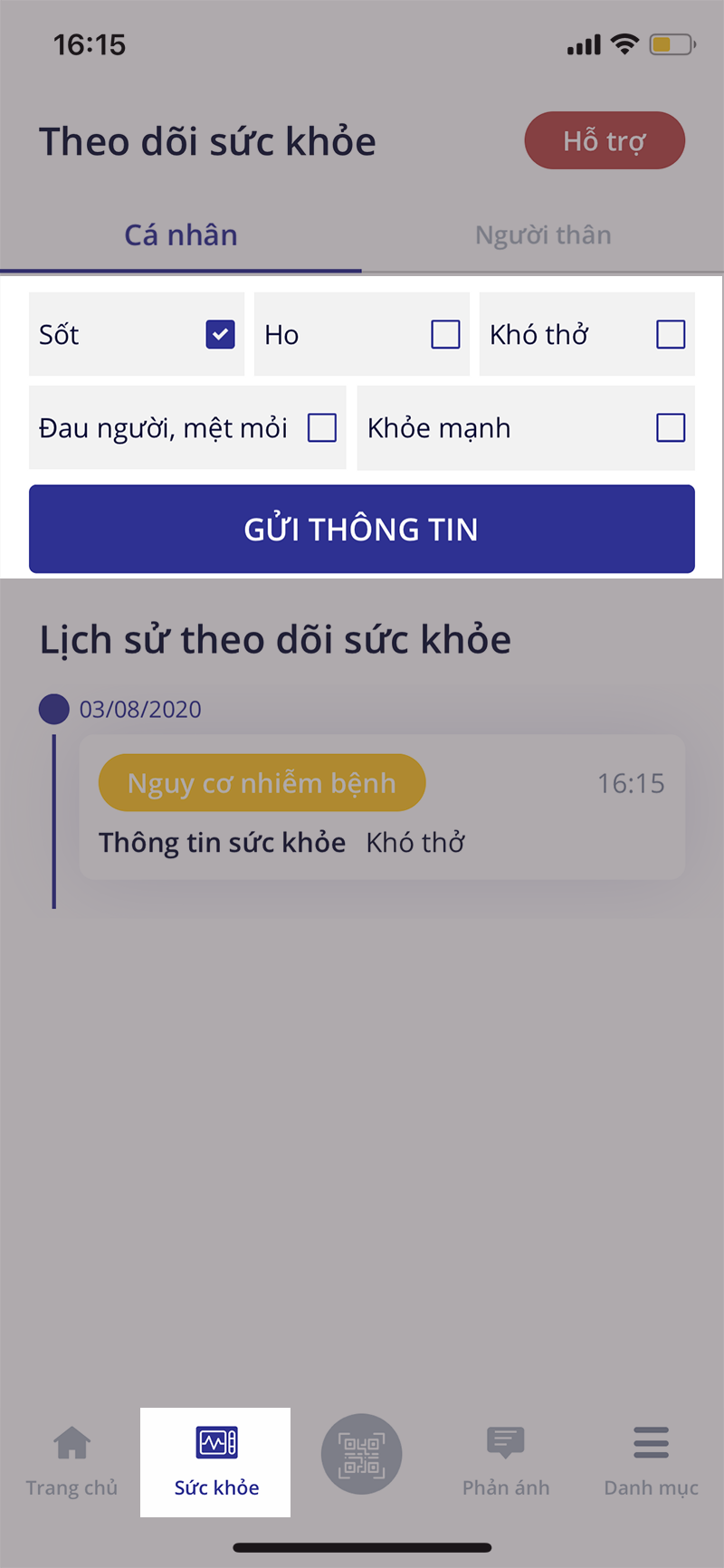Screen dimensions: 724x1568
Task: Select the Cá nhân tab
Action: pos(180,234)
